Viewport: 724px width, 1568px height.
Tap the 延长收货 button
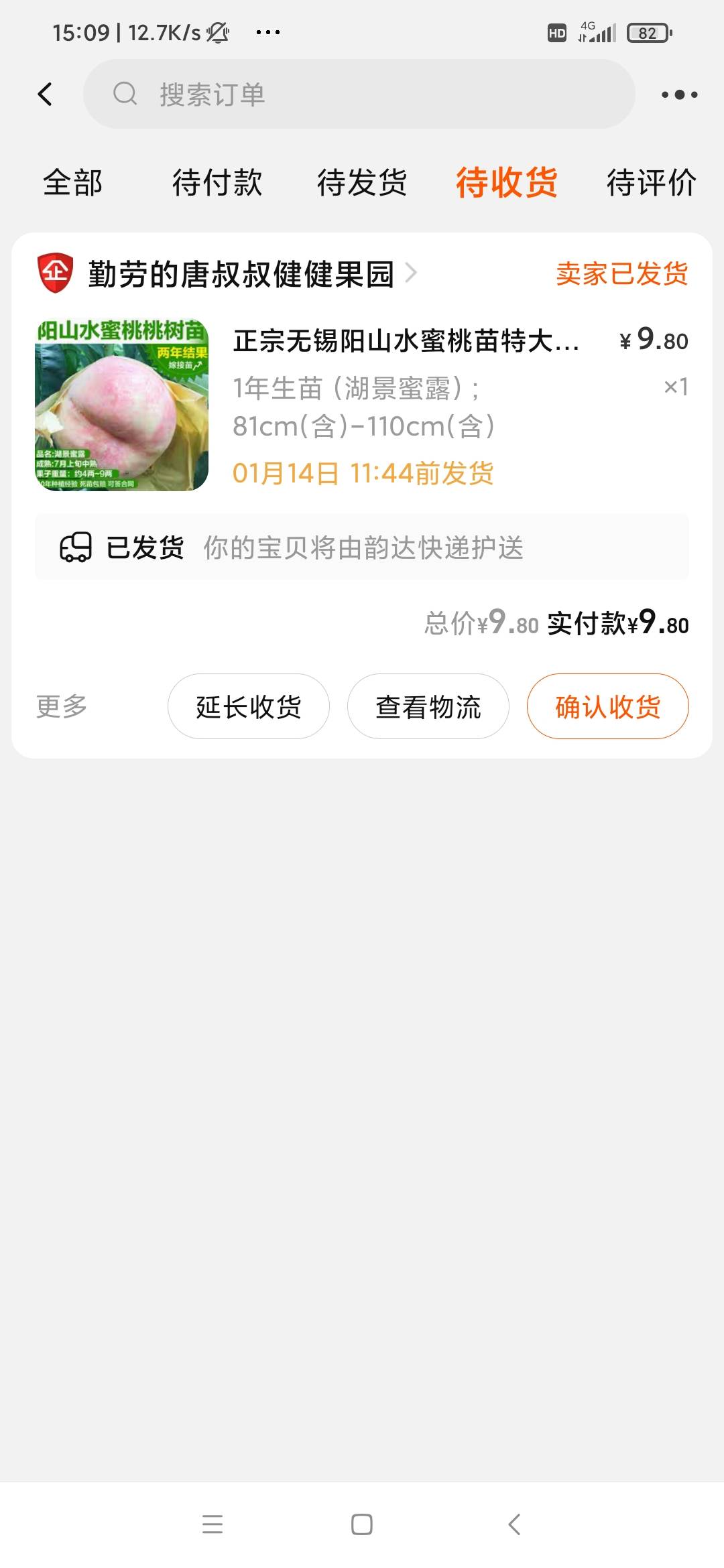[248, 706]
